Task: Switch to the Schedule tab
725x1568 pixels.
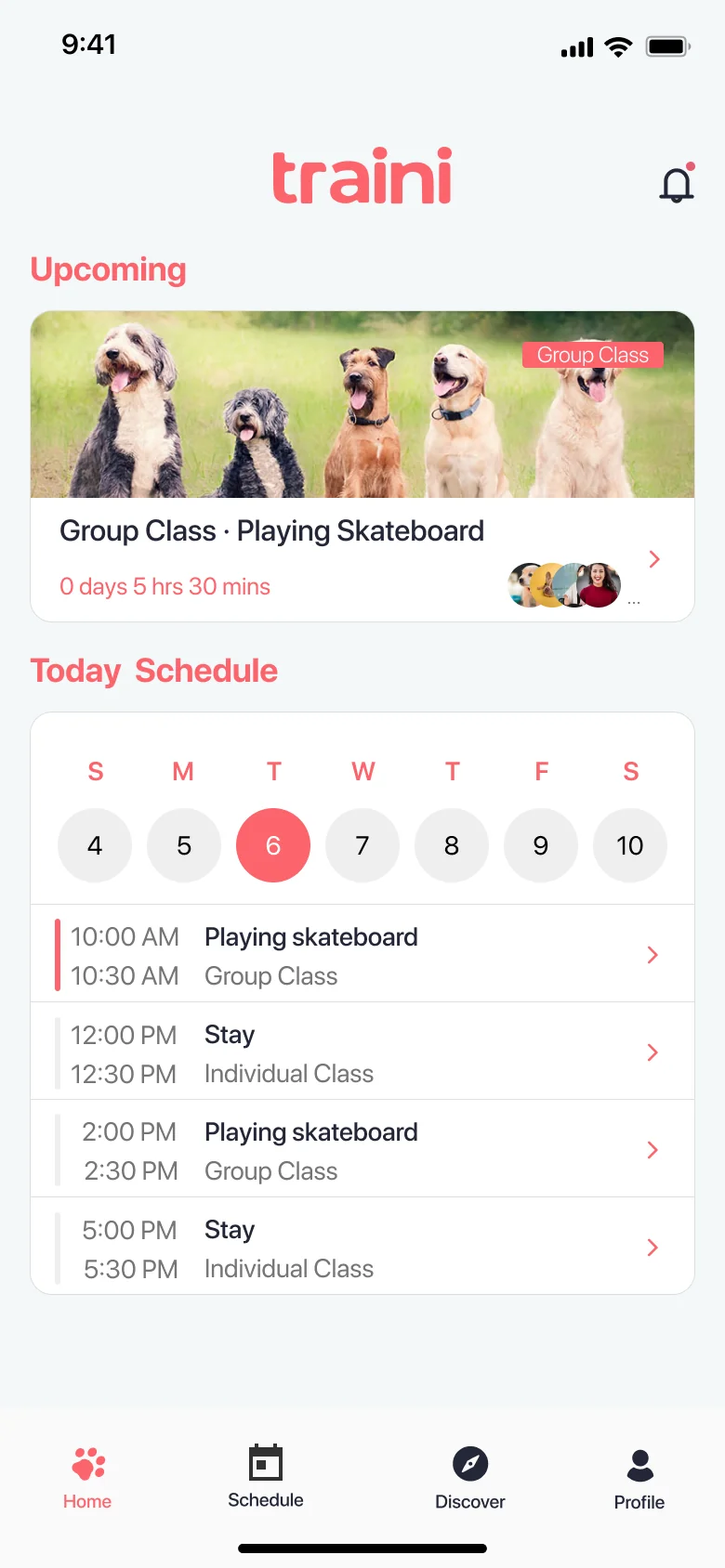Action: [x=266, y=1477]
